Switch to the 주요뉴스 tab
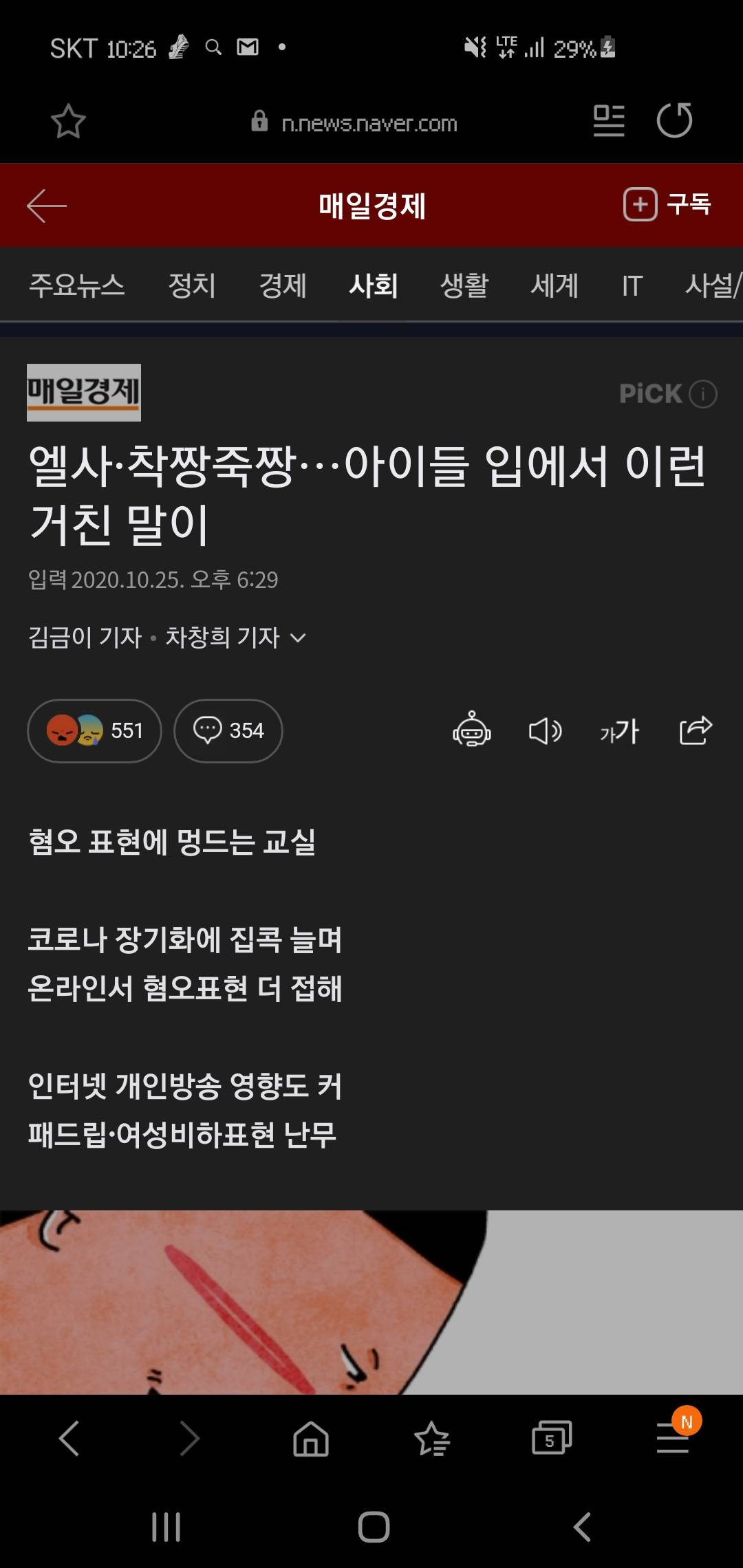 click(76, 285)
